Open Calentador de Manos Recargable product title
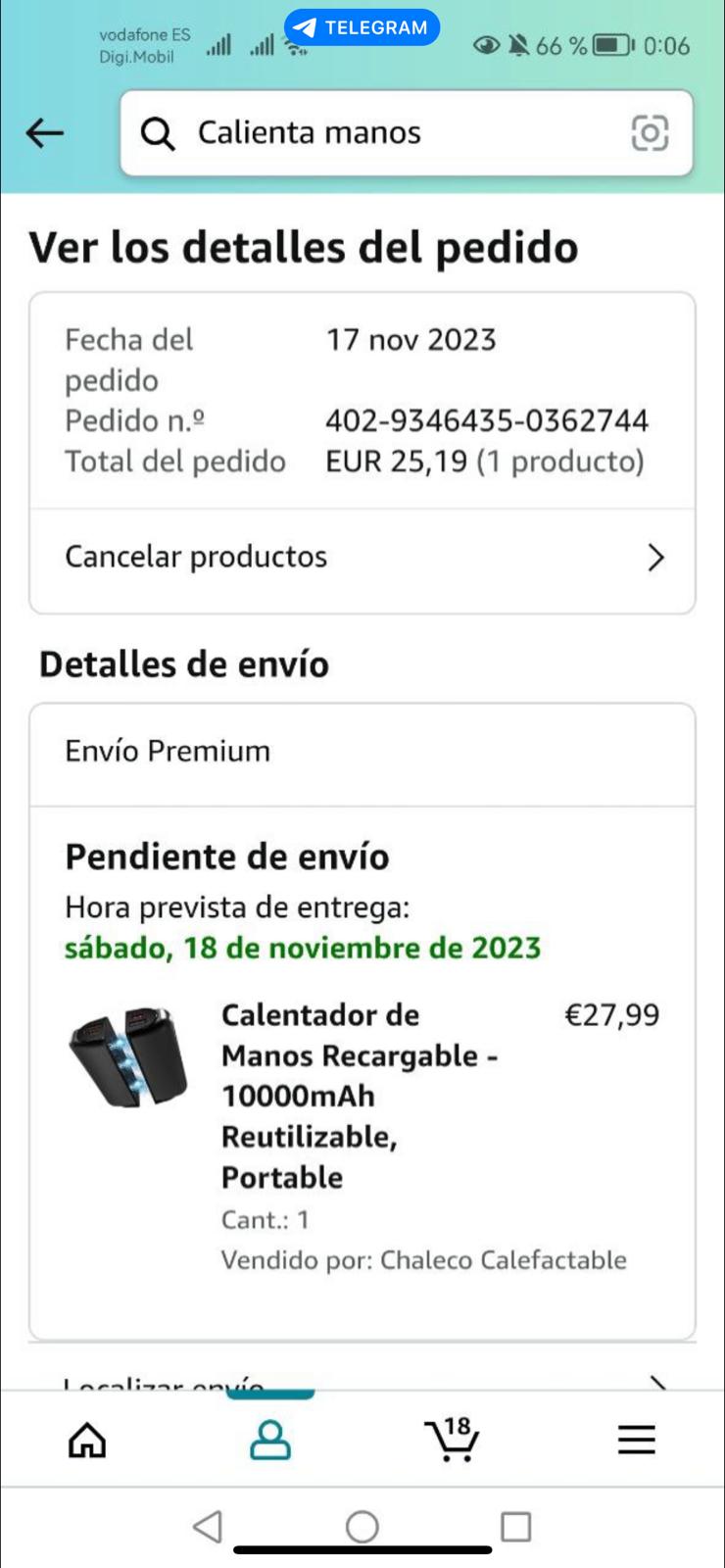This screenshot has height=1568, width=725. (361, 1096)
